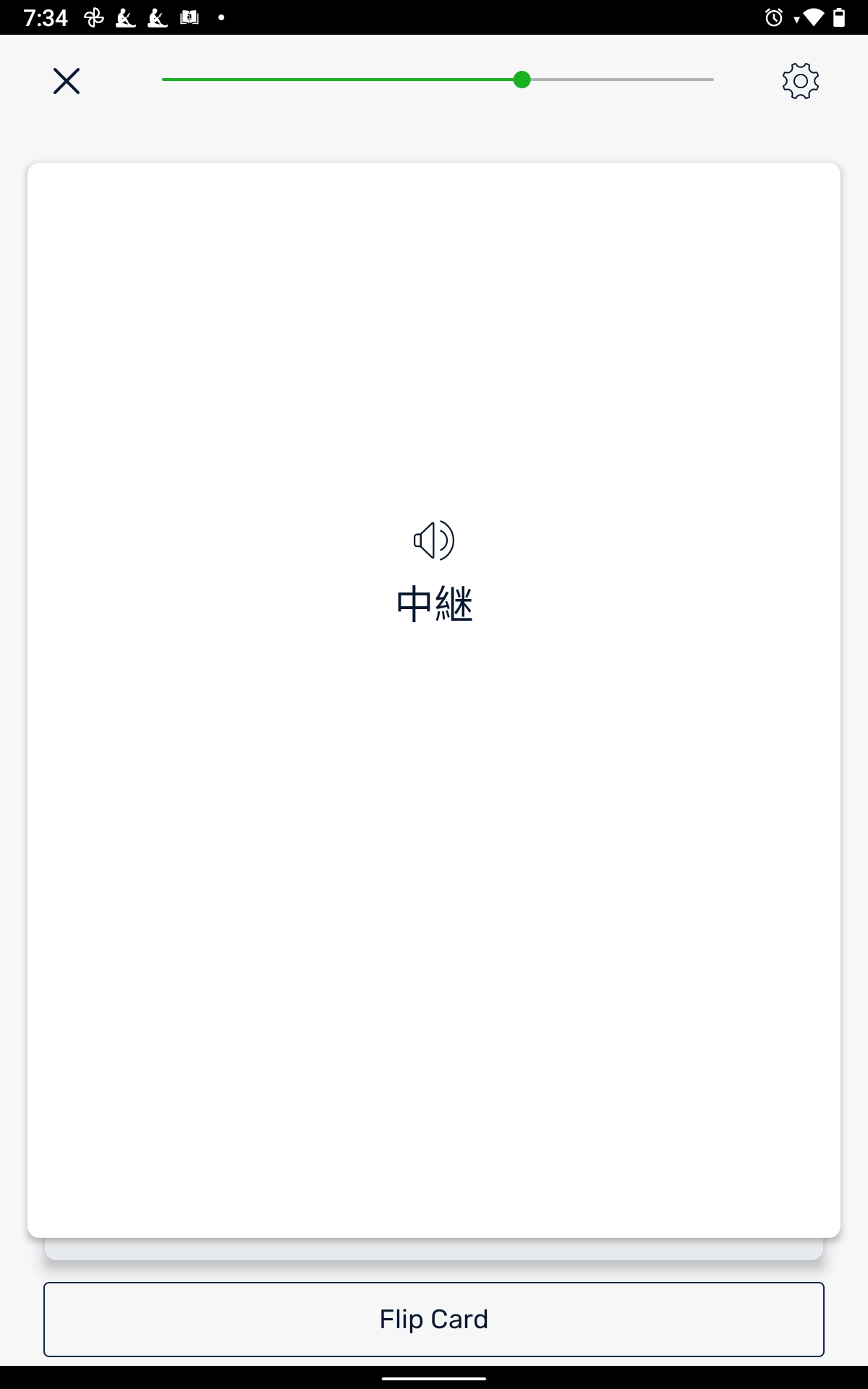The width and height of the screenshot is (868, 1389).
Task: Play audio pronunciation of 中継
Action: [x=434, y=540]
